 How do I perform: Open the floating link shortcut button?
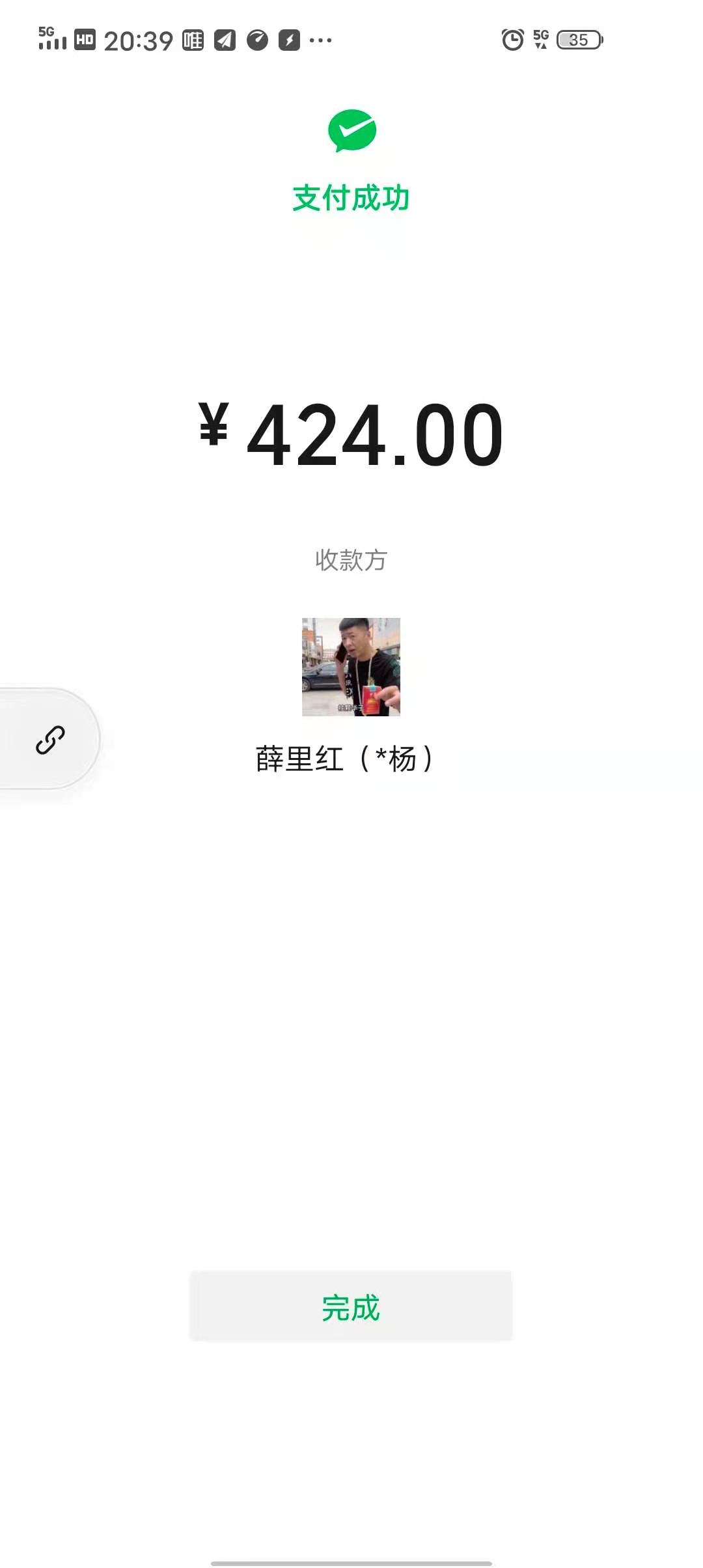pyautogui.click(x=49, y=740)
